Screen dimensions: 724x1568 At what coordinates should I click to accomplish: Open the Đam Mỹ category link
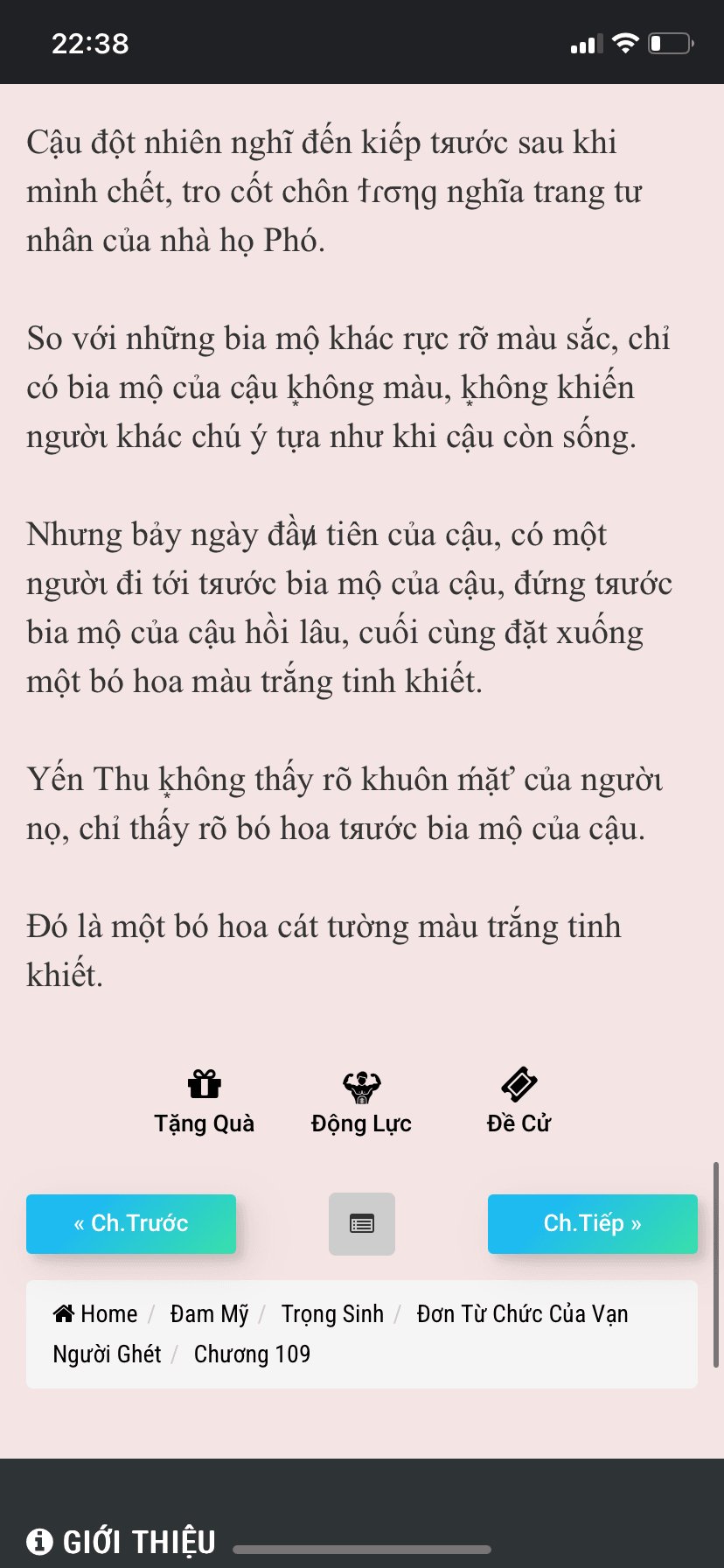[209, 1313]
